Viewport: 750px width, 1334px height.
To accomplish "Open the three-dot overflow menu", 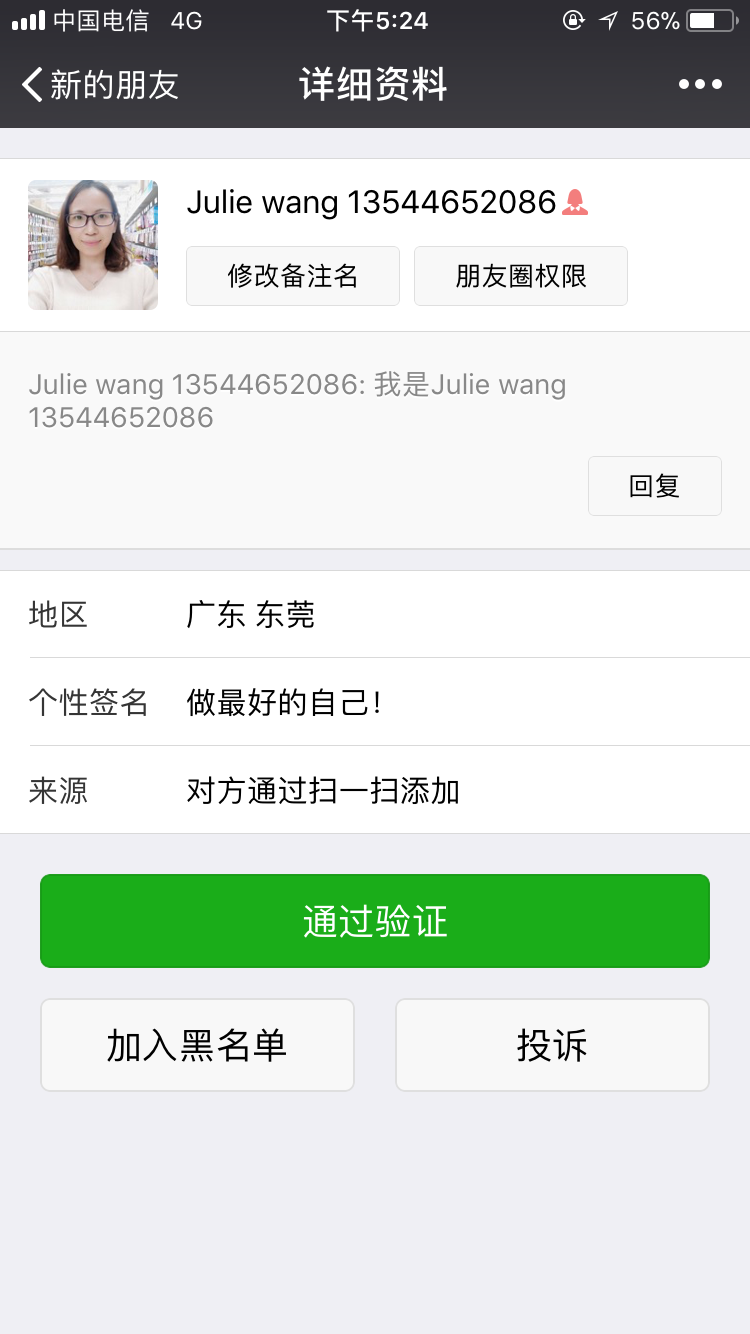I will 700,85.
